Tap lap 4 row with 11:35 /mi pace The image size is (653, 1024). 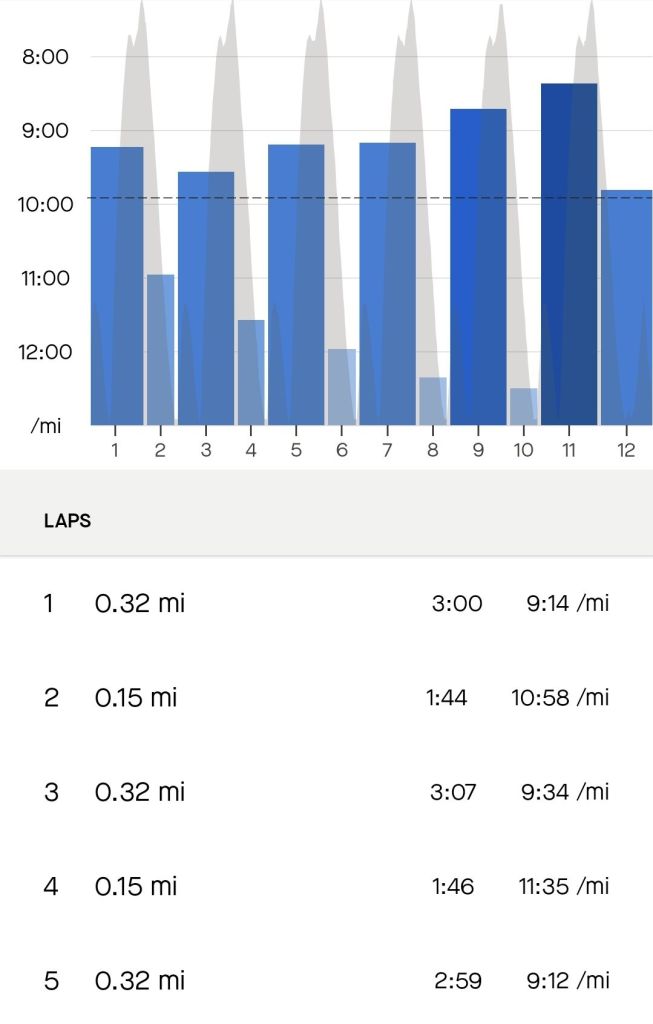click(326, 886)
